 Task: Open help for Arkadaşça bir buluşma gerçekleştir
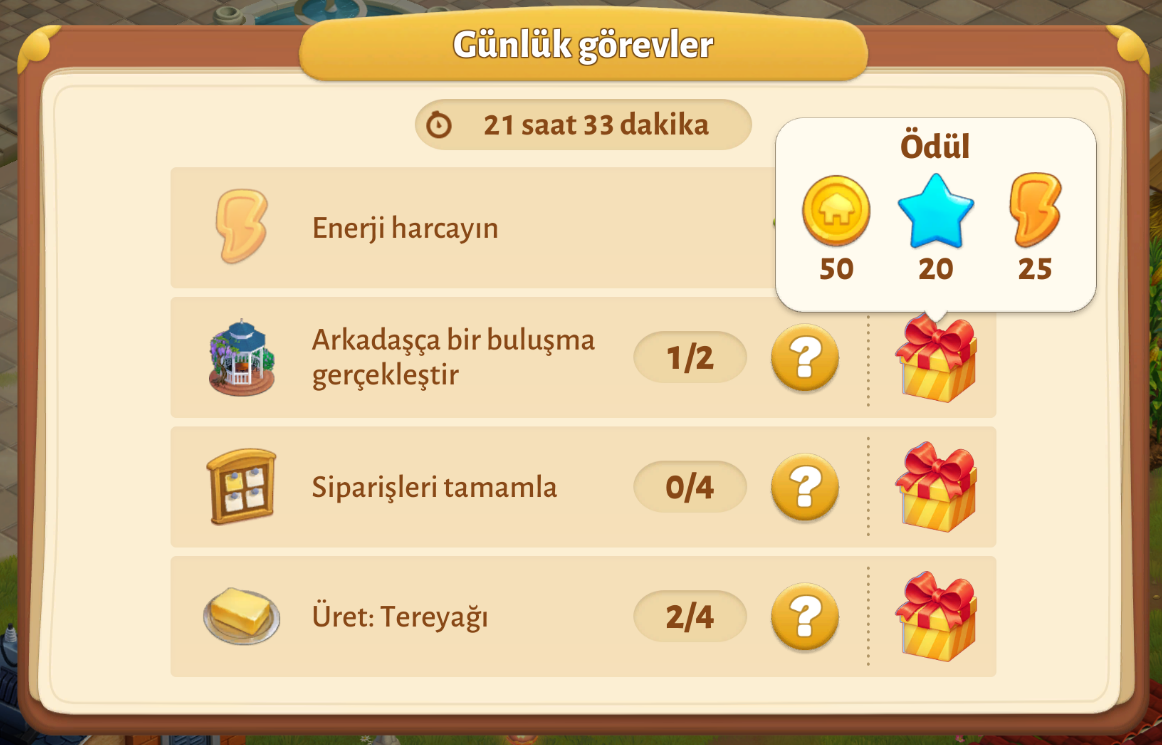click(805, 357)
